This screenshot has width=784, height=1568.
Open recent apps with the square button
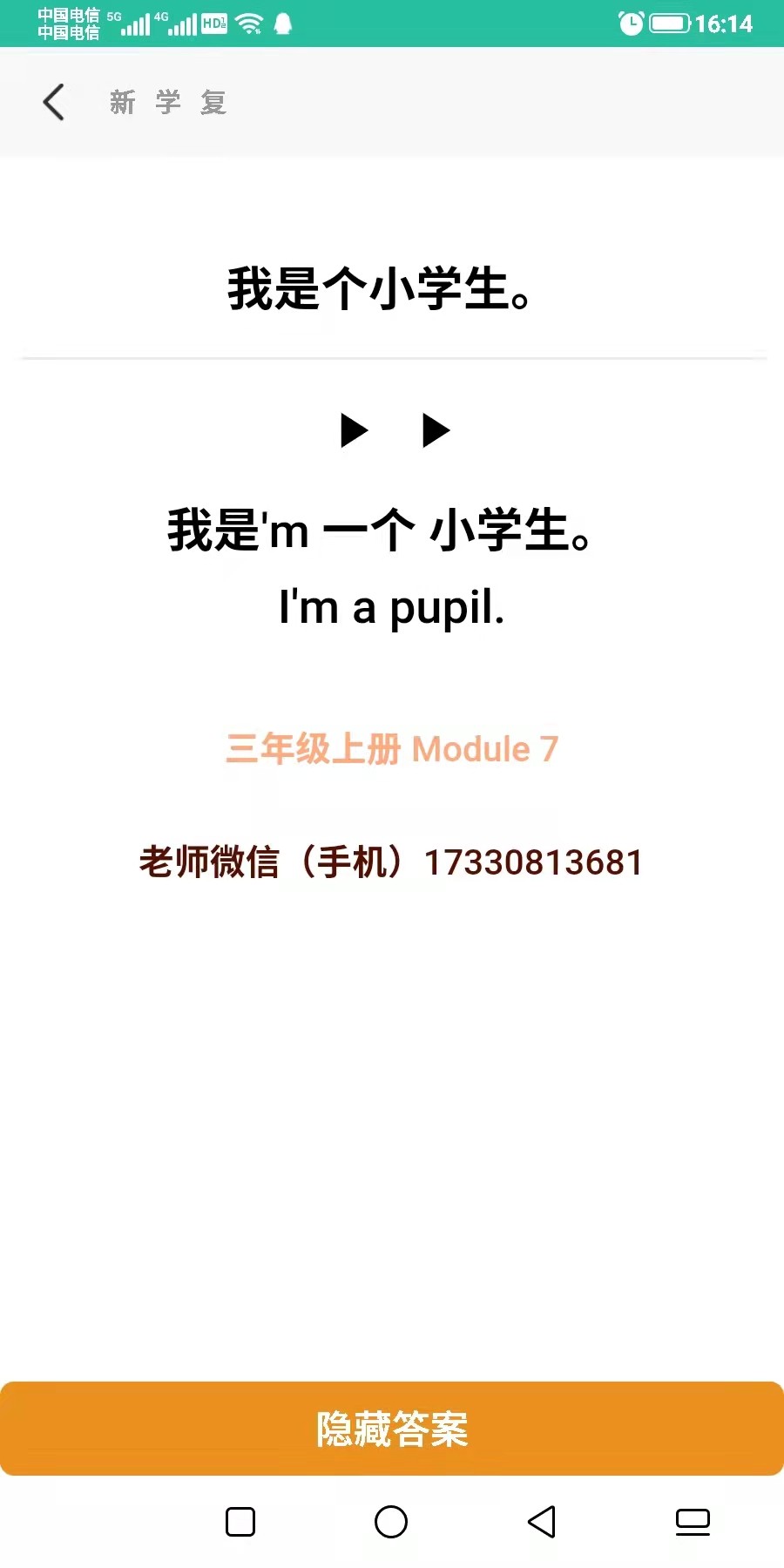[x=240, y=1522]
